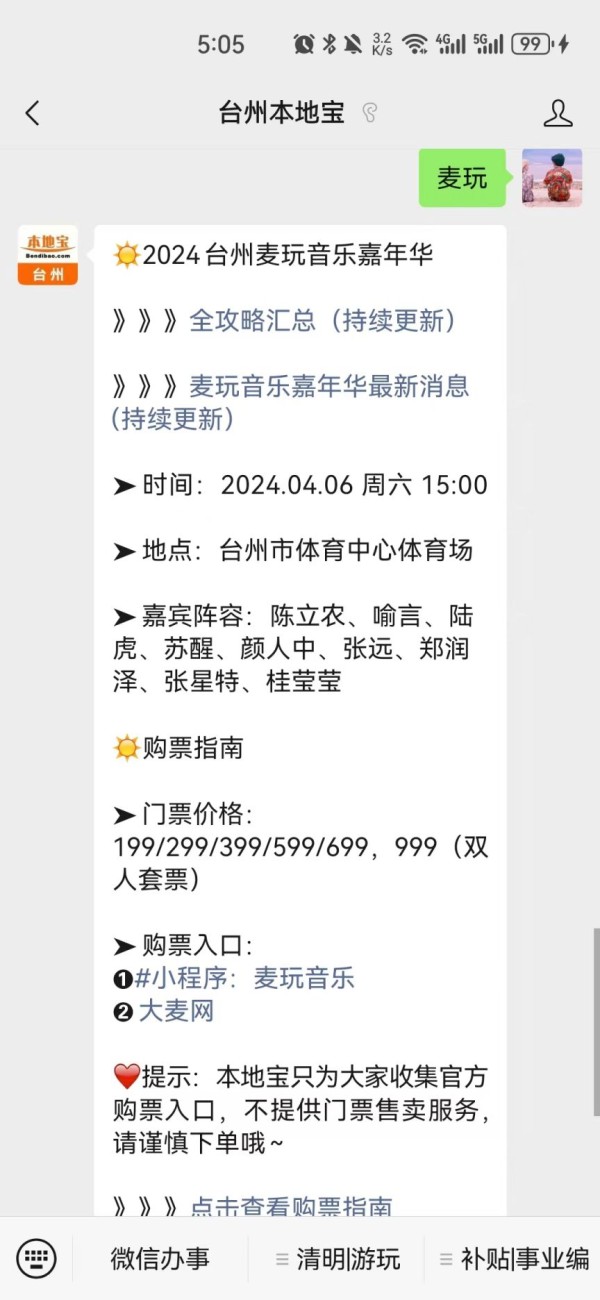Go back using the top-left arrow
Screen dimensions: 600x1300
(x=33, y=113)
